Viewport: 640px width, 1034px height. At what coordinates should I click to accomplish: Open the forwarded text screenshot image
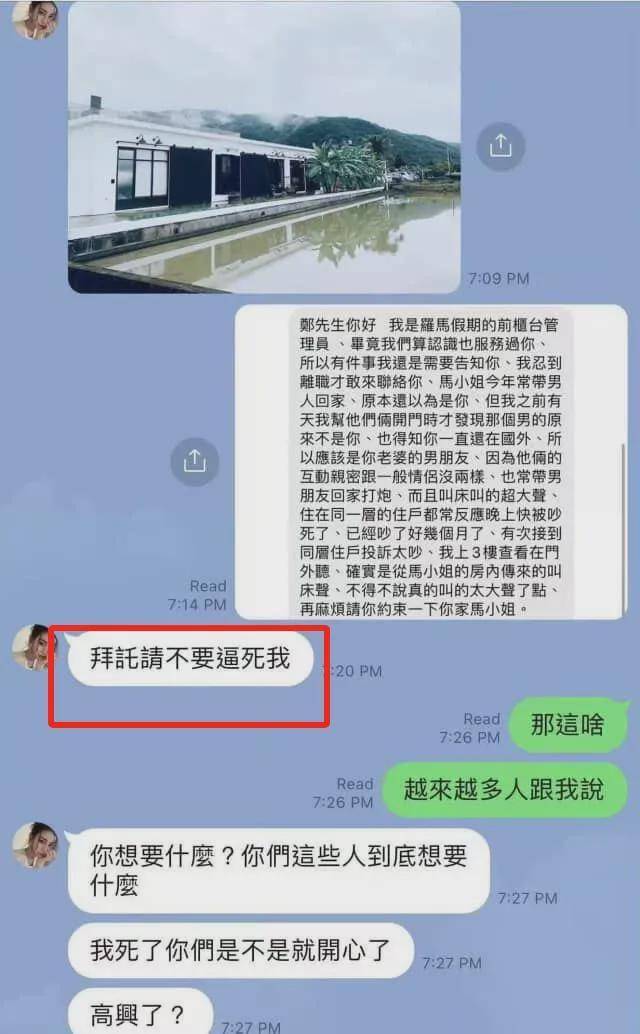click(430, 461)
